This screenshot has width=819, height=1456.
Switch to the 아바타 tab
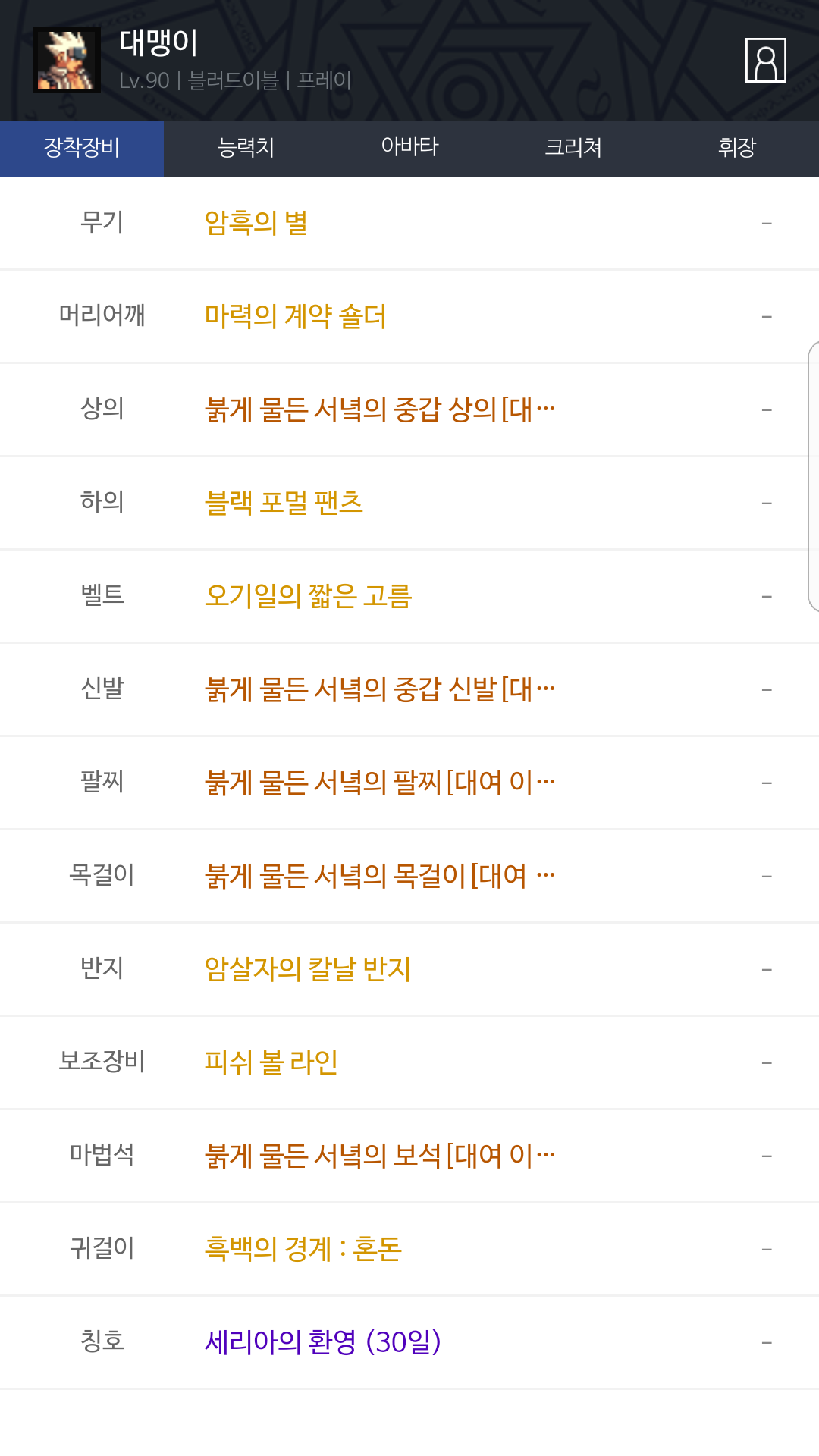point(409,148)
